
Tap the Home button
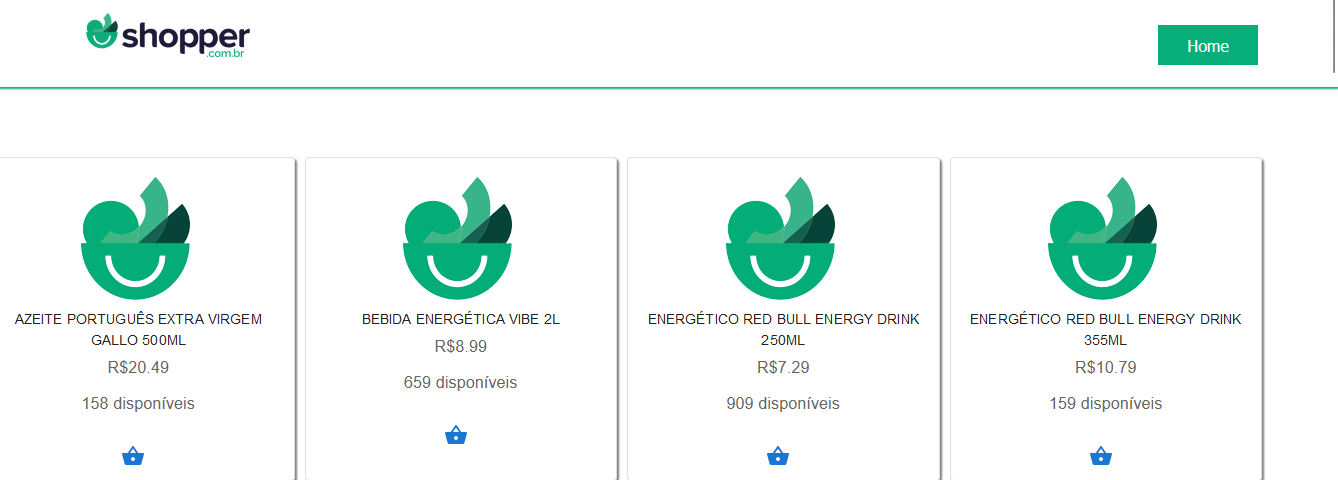pos(1207,45)
